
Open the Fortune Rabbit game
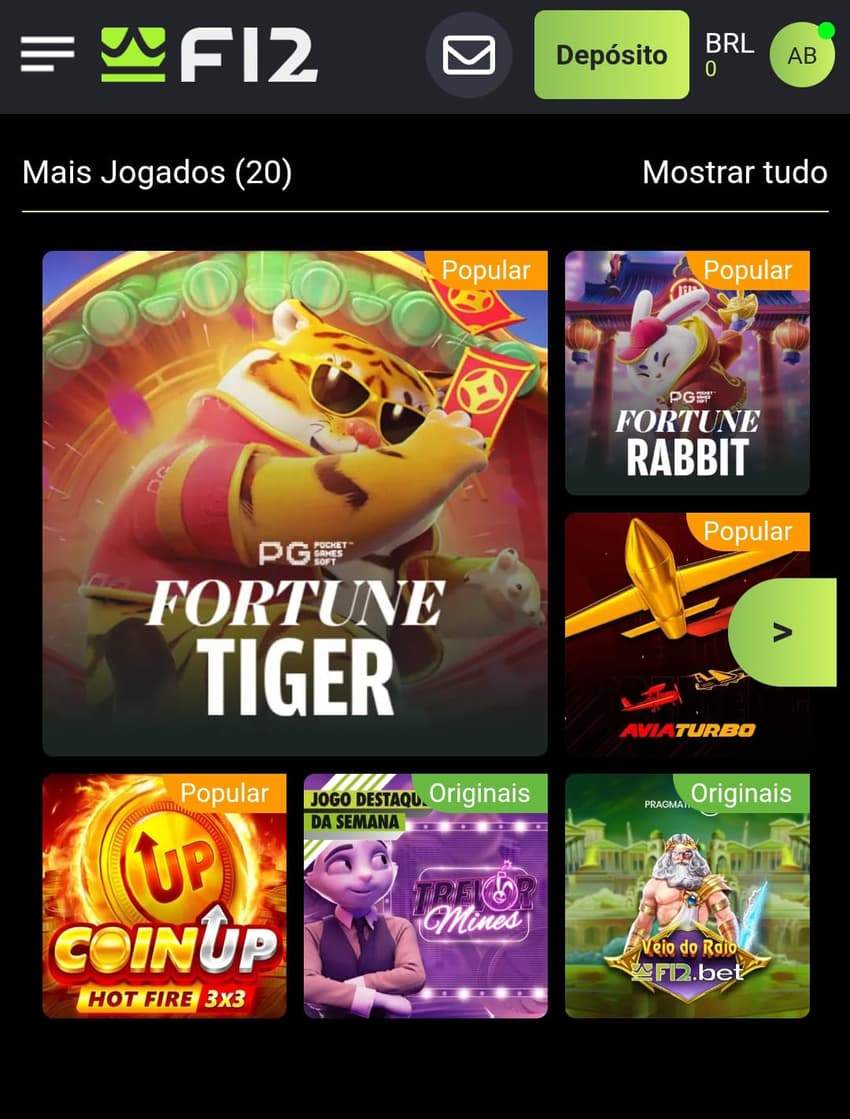pyautogui.click(x=687, y=374)
